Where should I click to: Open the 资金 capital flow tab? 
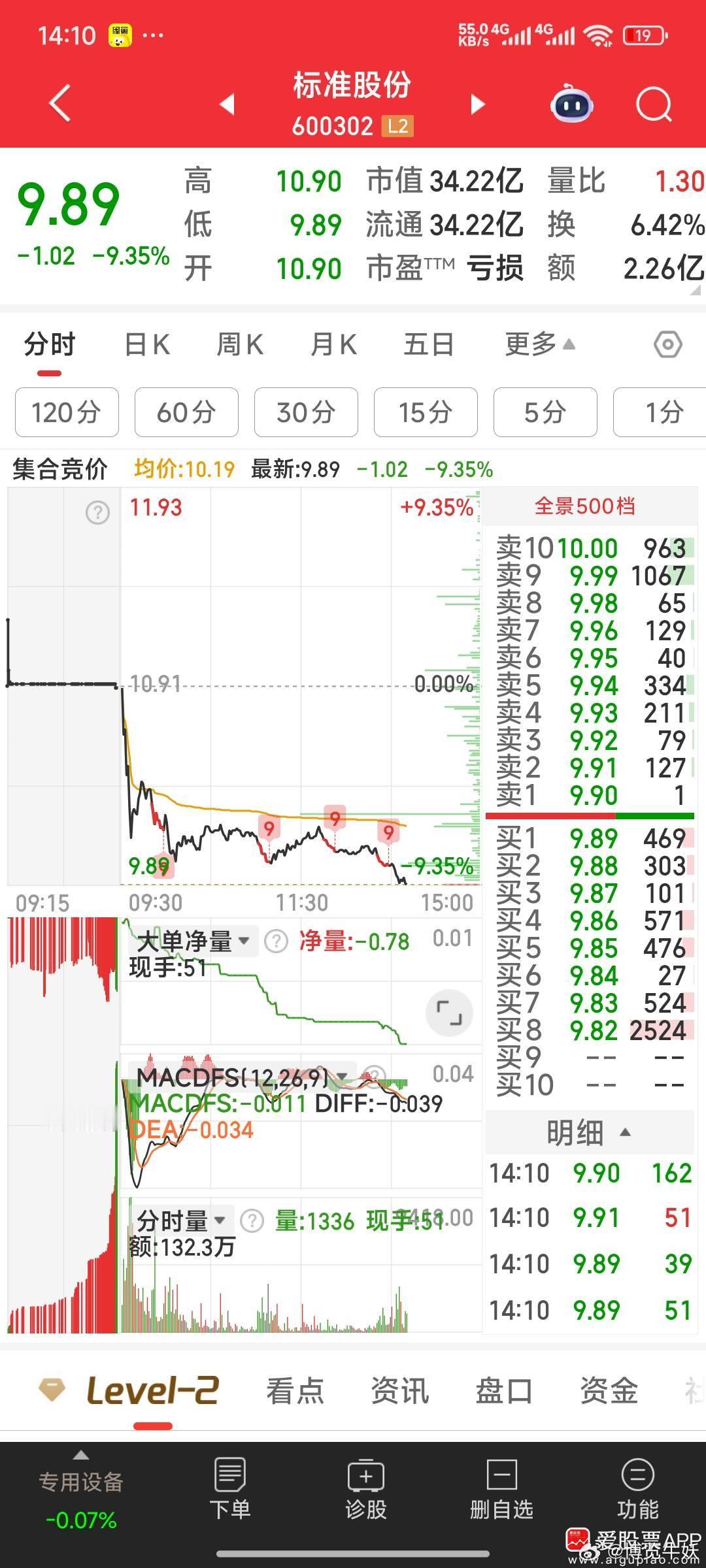point(609,1390)
